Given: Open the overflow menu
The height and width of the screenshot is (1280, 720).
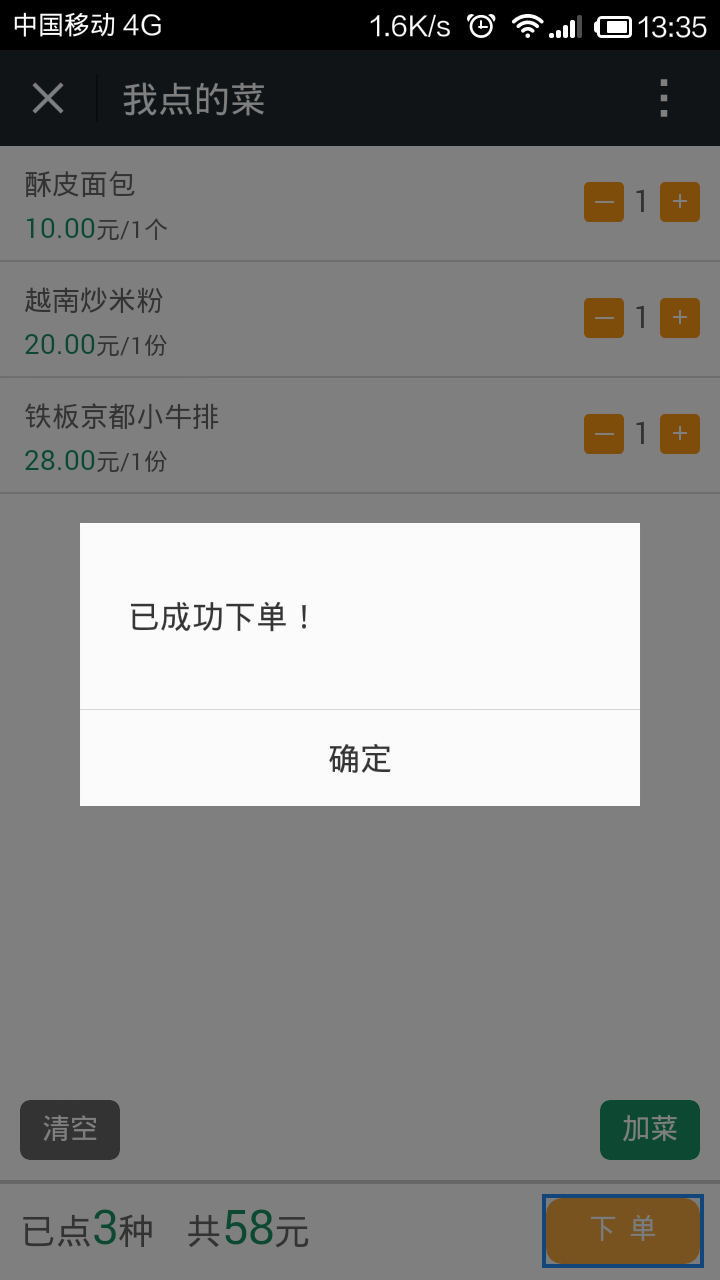Looking at the screenshot, I should tap(663, 99).
